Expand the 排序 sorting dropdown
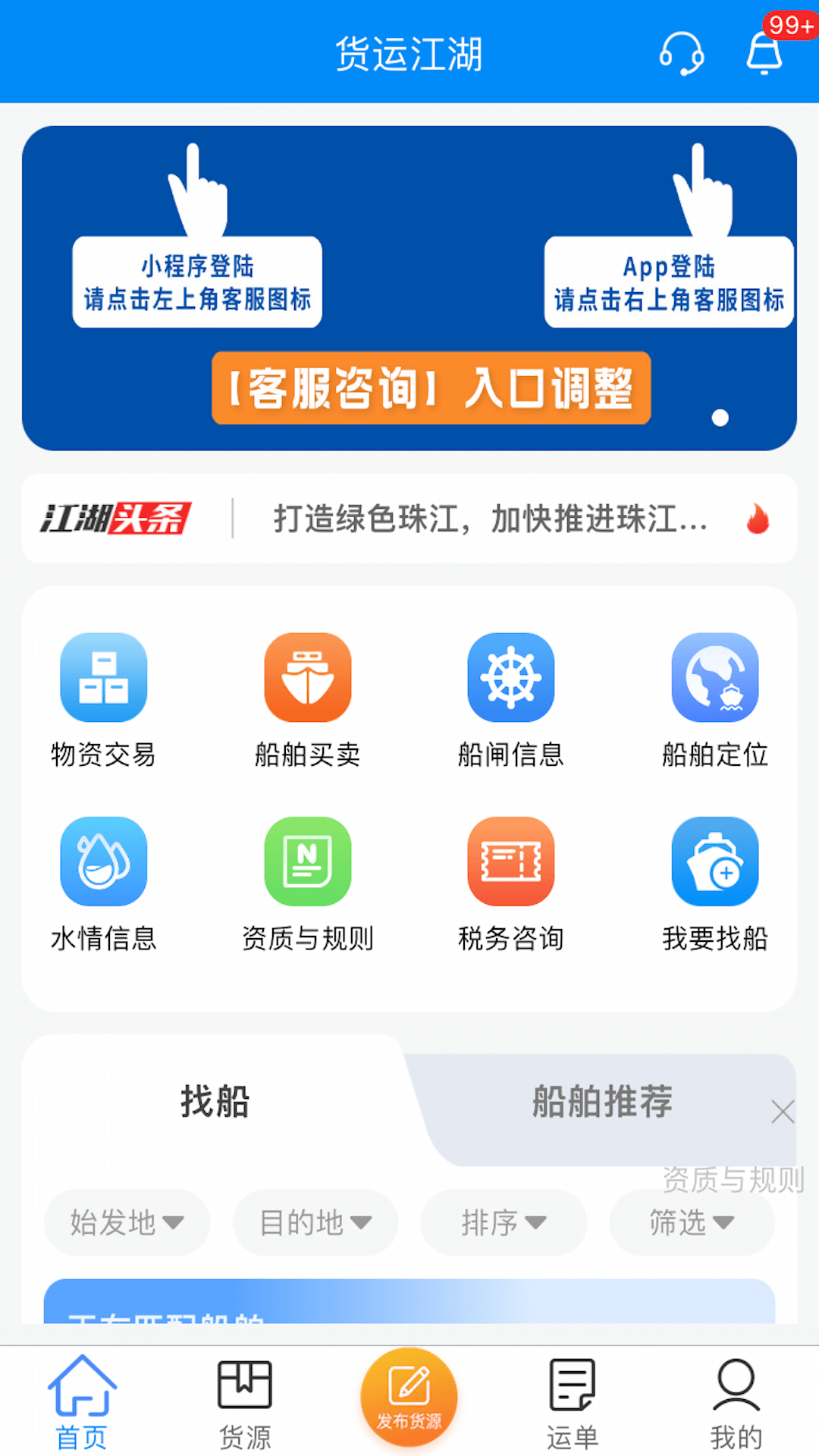The image size is (819, 1456). point(504,1222)
